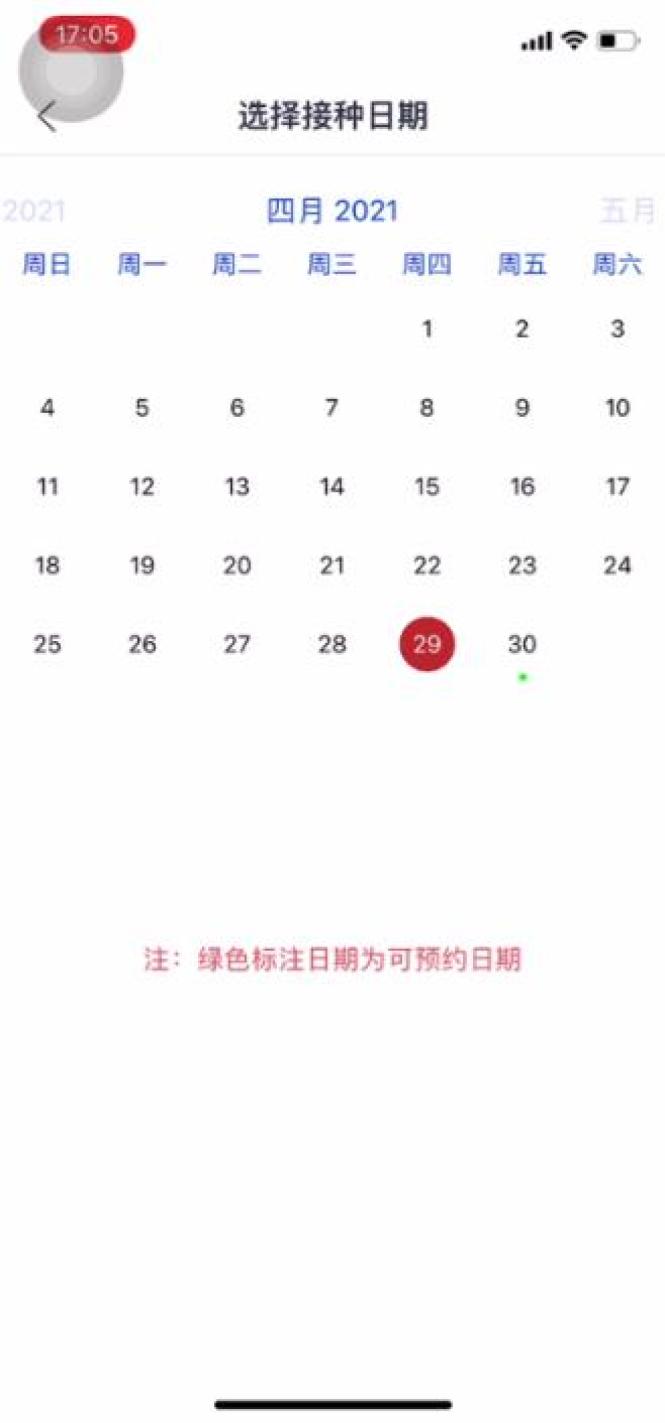The width and height of the screenshot is (665, 1423).
Task: Jump to next month 五月
Action: coord(628,211)
